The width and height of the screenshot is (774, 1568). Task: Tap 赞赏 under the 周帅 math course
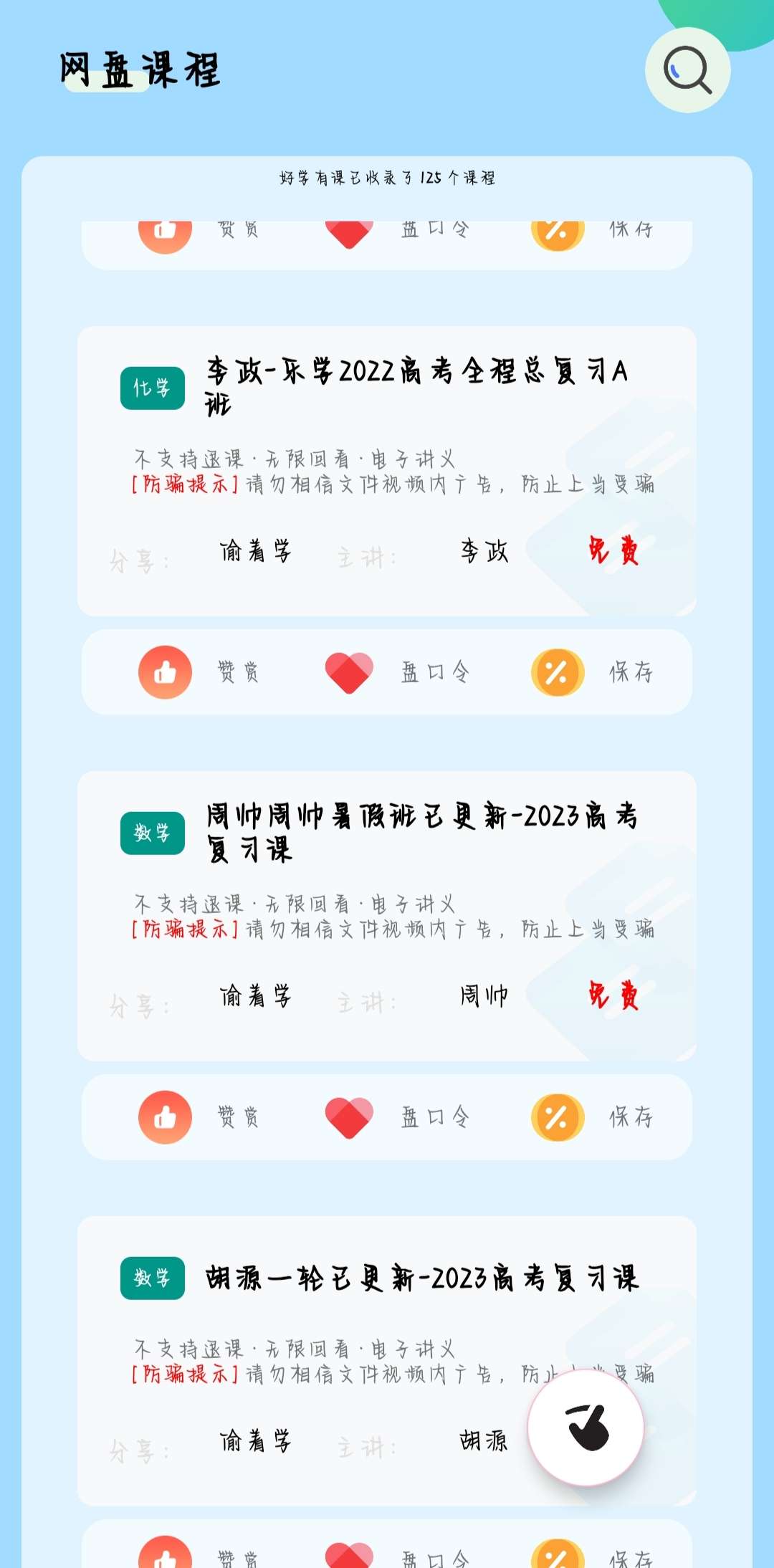tap(199, 1117)
